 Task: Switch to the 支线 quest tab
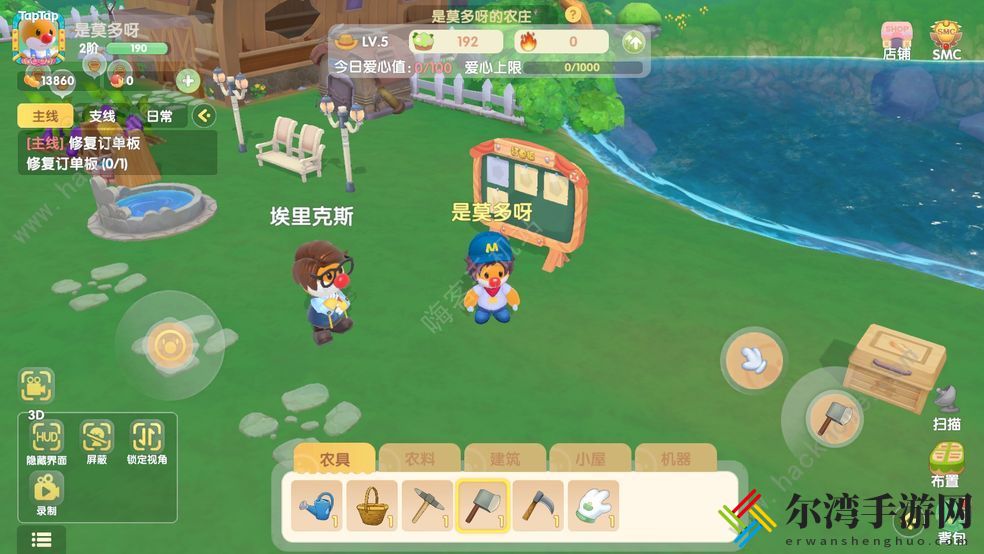tap(102, 116)
